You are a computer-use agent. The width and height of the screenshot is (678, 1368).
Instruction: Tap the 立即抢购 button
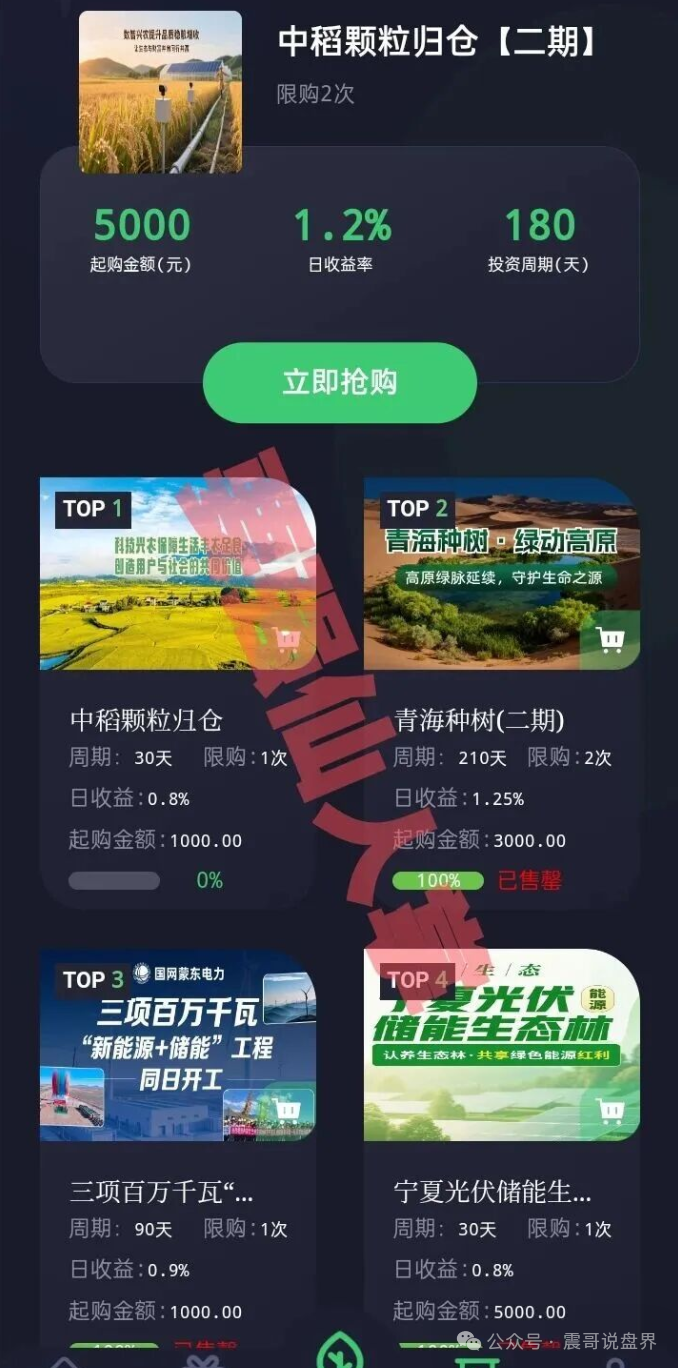click(x=339, y=382)
